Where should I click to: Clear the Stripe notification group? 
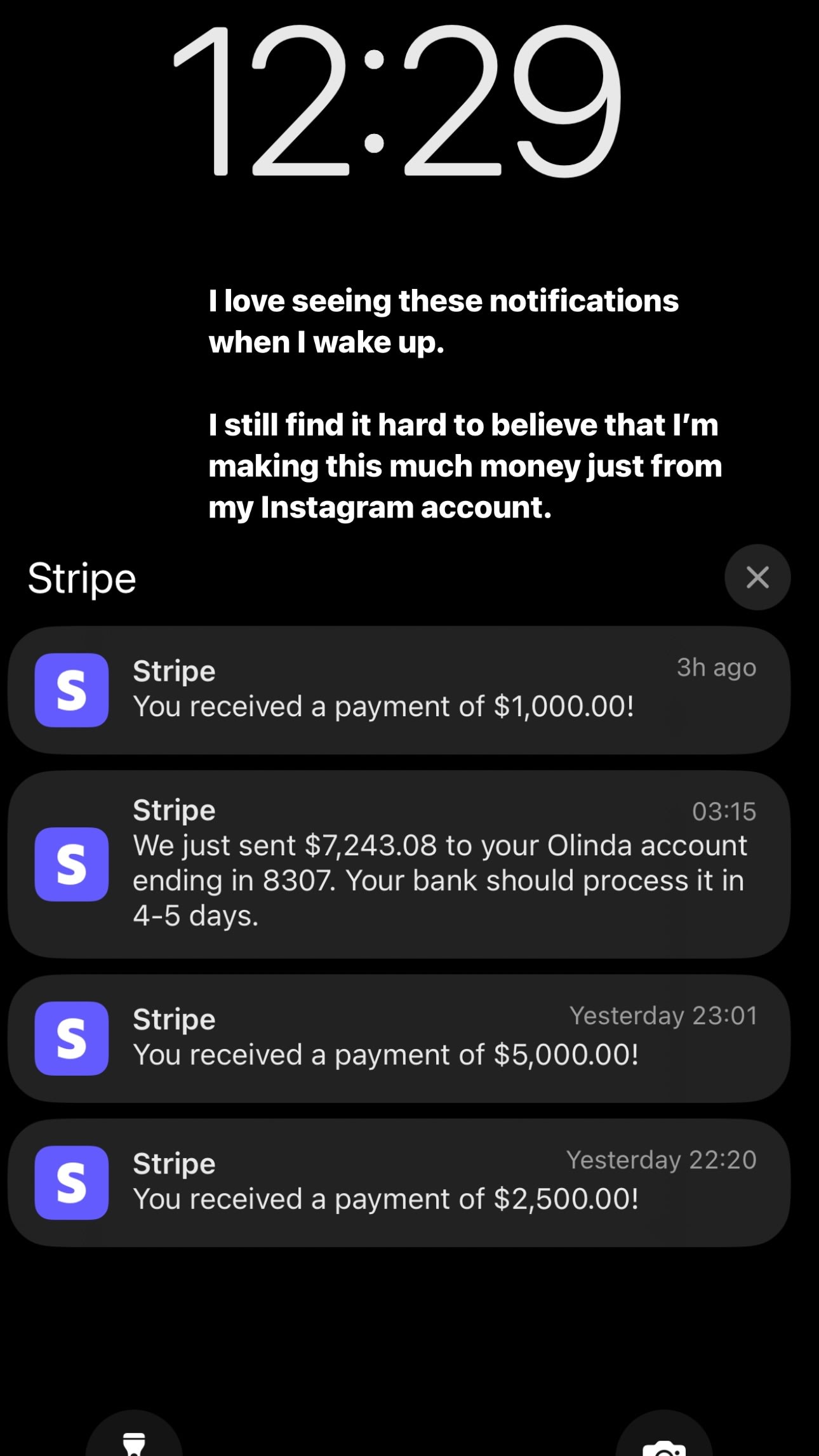coord(757,577)
